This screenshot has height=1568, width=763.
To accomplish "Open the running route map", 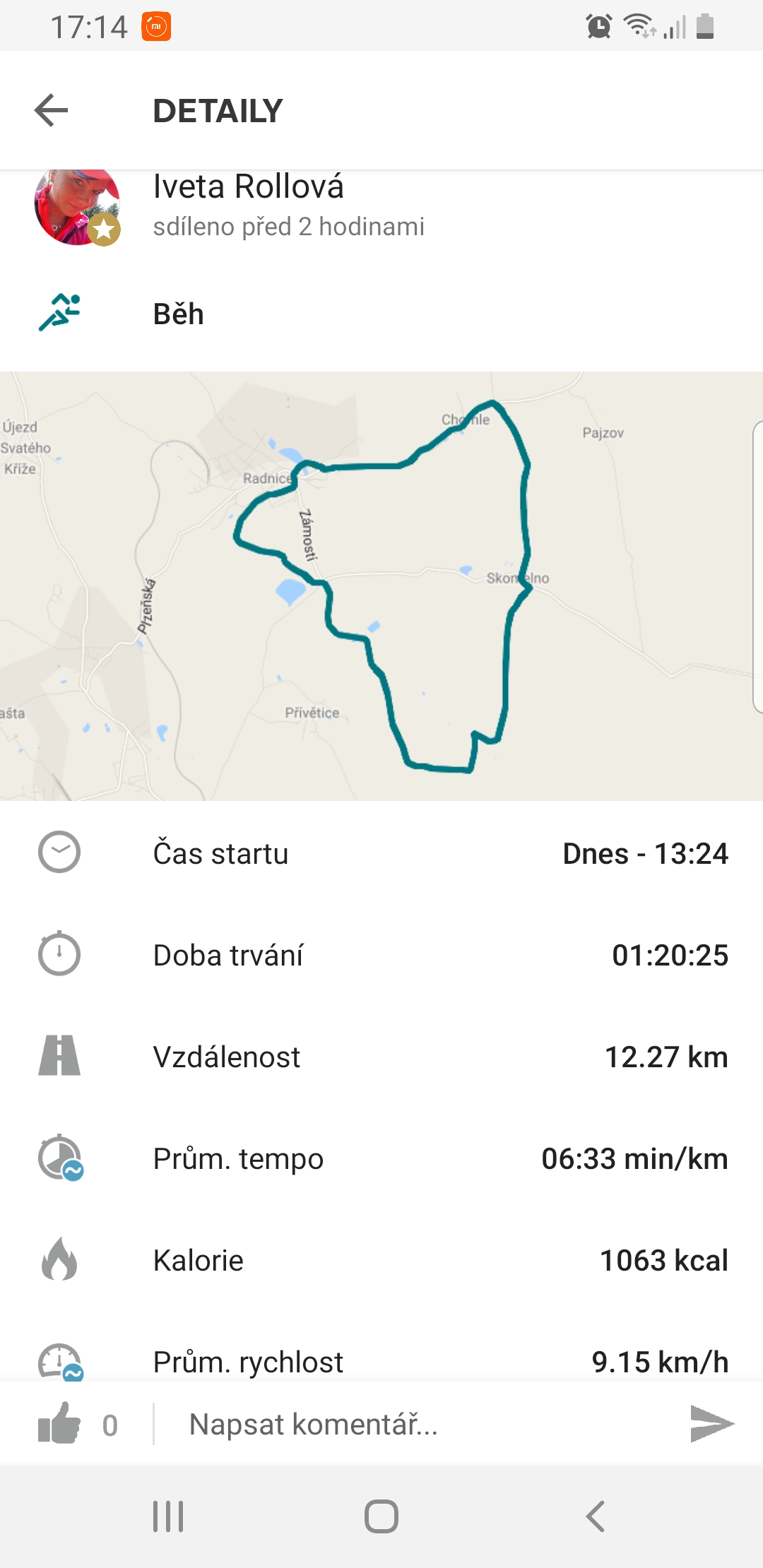I will pos(381,586).
